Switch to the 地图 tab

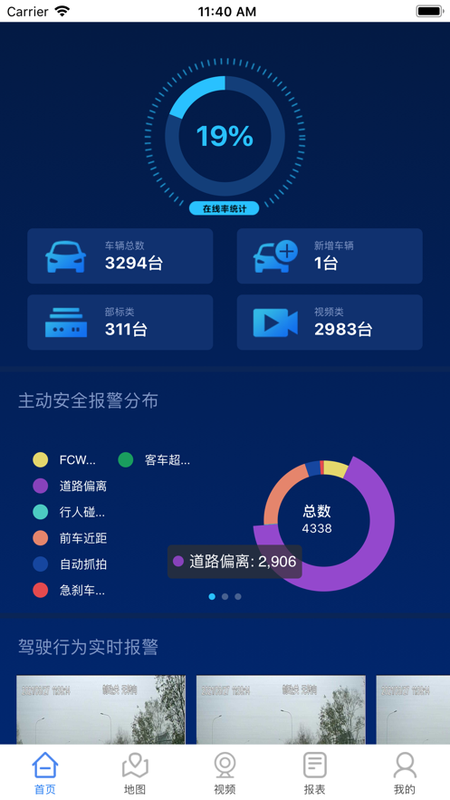pos(135,773)
